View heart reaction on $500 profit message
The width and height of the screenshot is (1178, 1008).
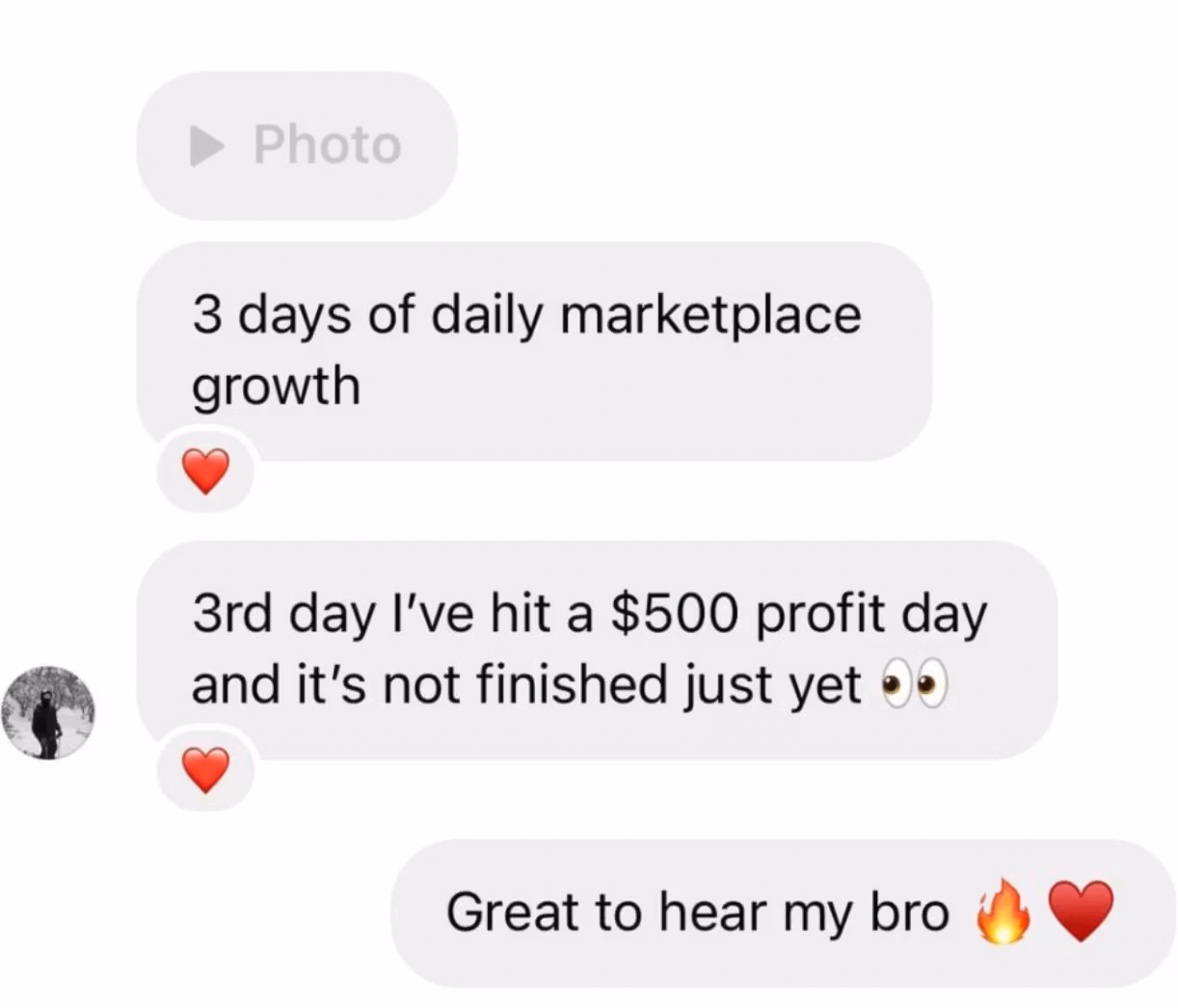[x=205, y=770]
